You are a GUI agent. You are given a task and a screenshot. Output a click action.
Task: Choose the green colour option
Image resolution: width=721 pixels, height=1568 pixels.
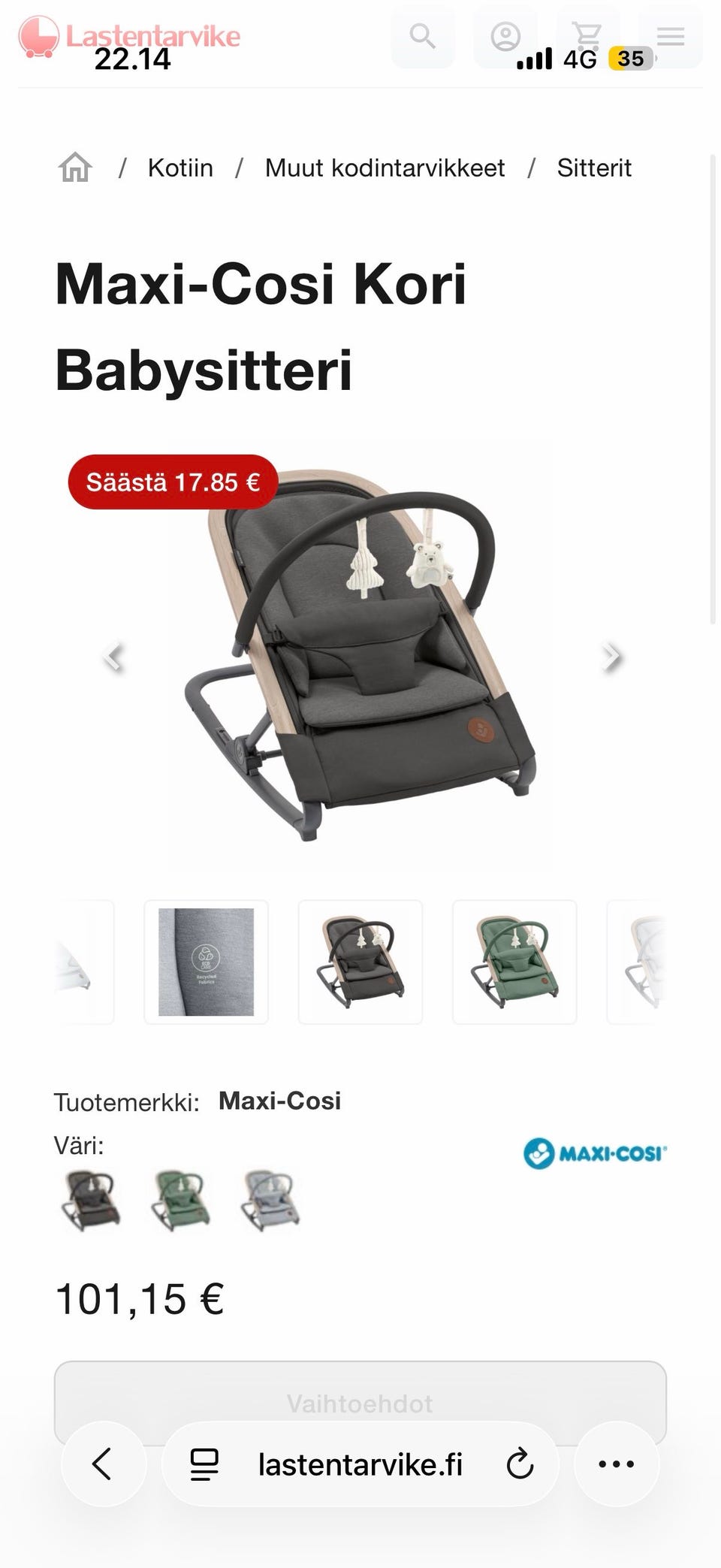pyautogui.click(x=180, y=1200)
